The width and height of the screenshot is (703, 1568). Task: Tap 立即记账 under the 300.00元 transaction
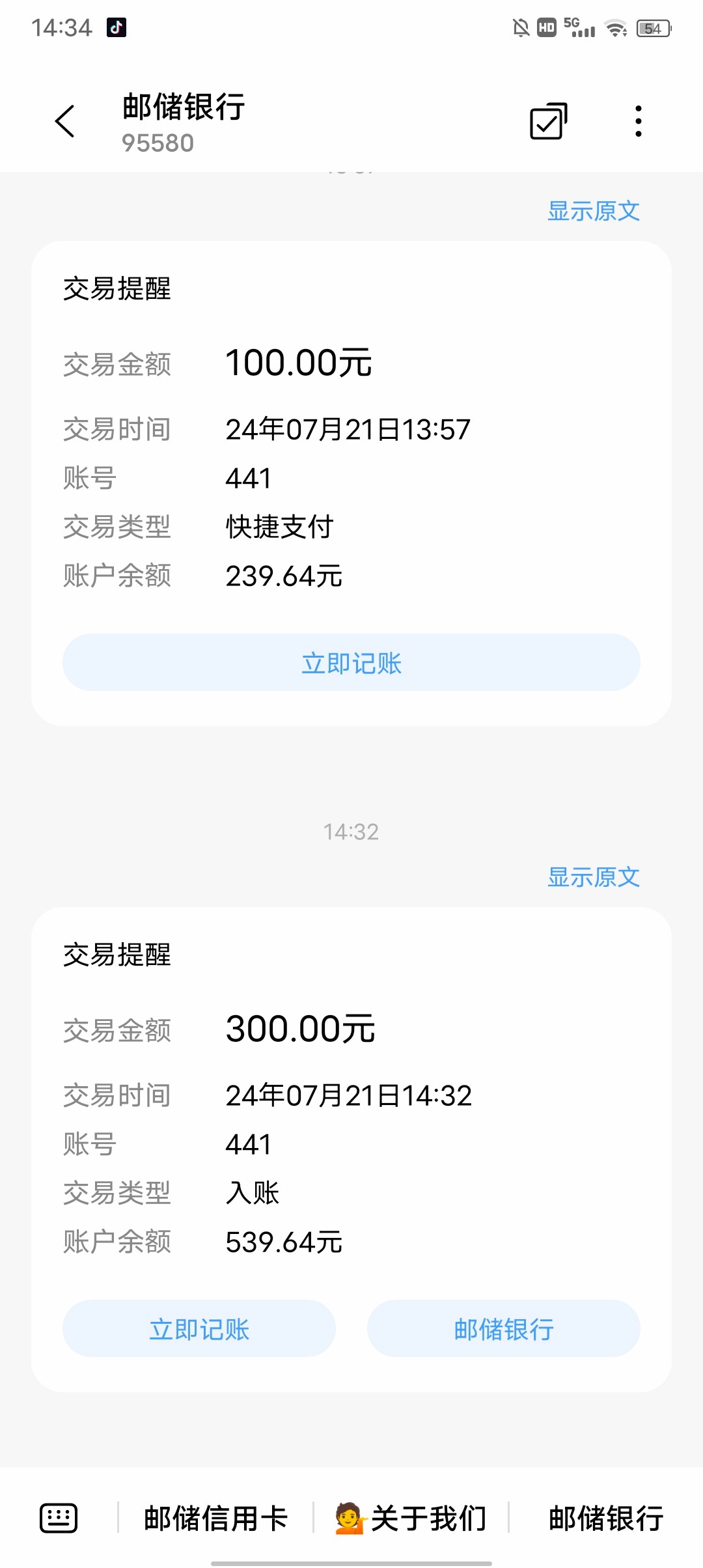point(199,1329)
